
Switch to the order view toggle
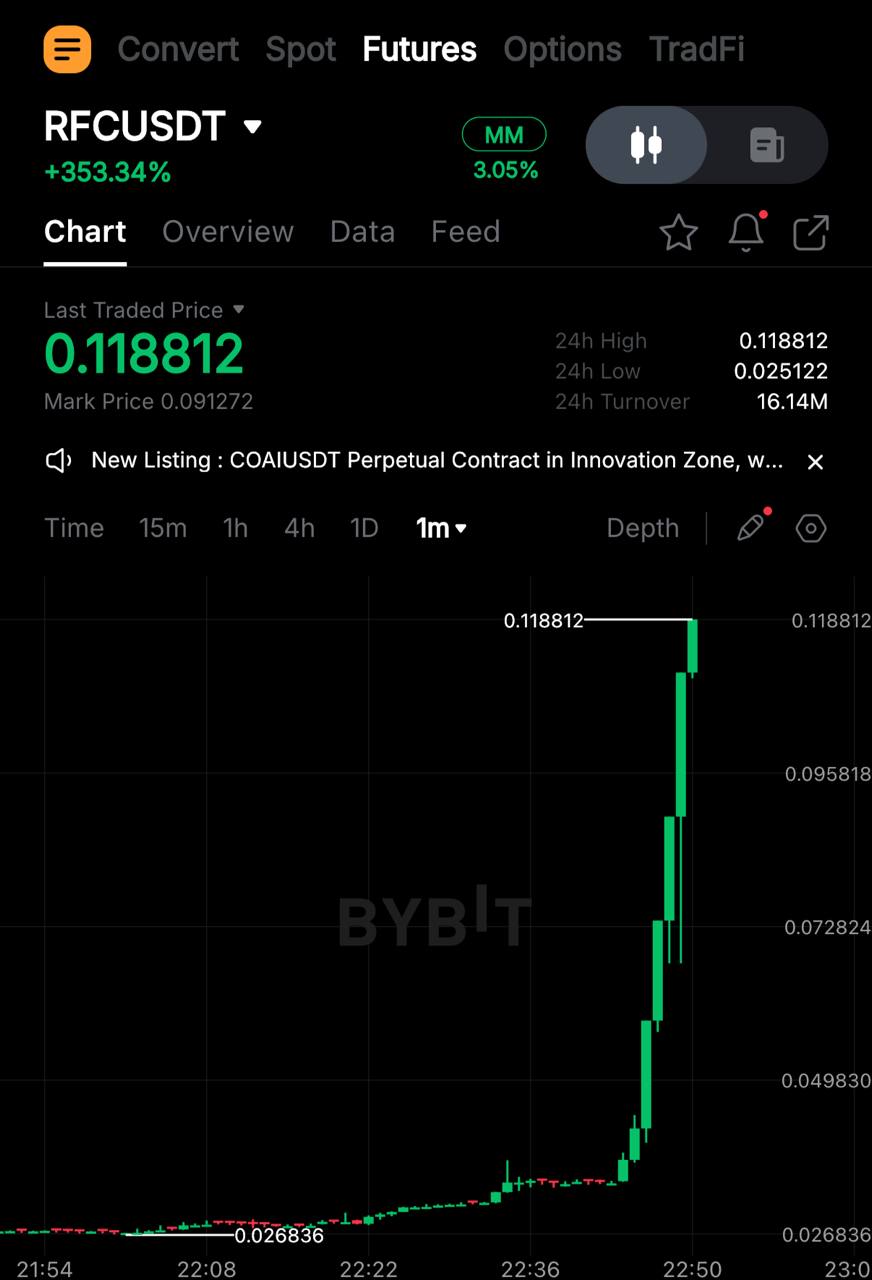[767, 146]
